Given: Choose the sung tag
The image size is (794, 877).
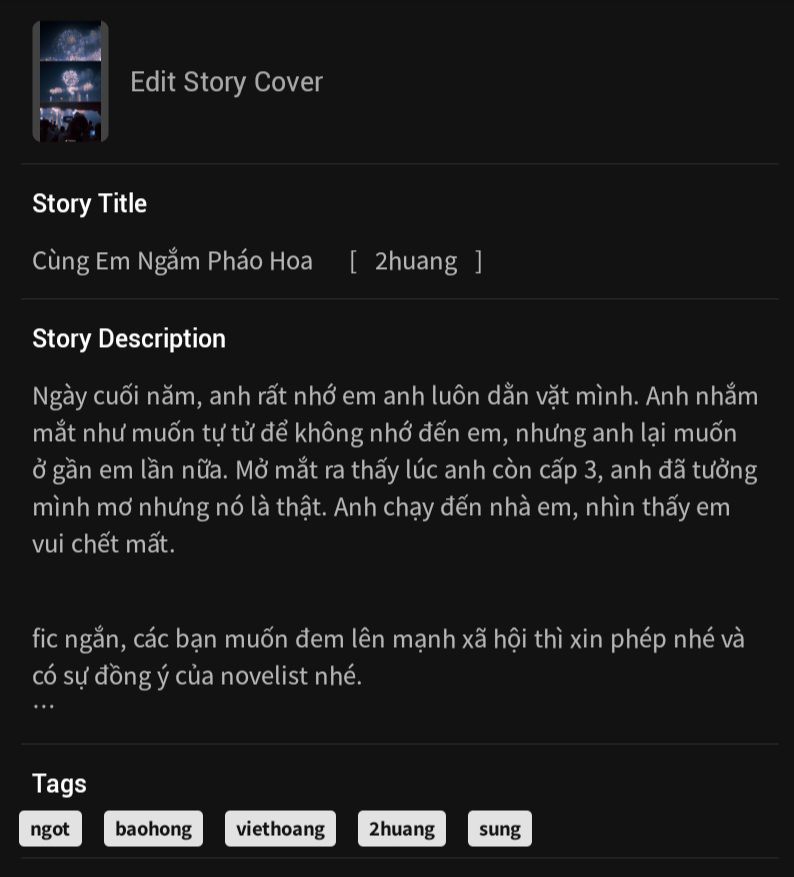Looking at the screenshot, I should coord(499,829).
